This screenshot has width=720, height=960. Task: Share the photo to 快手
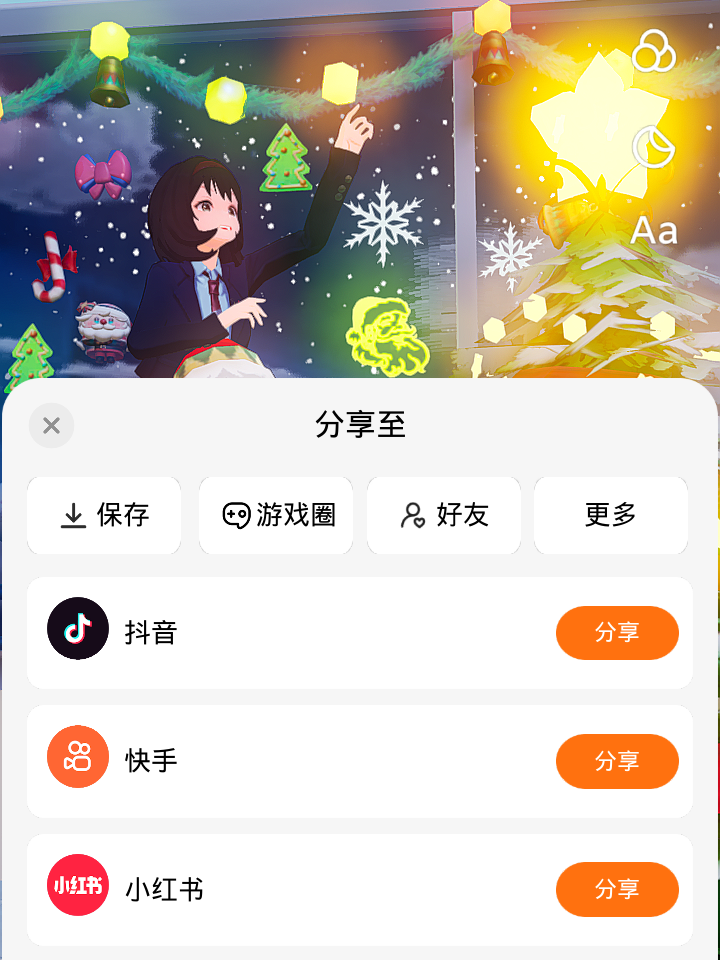[617, 761]
